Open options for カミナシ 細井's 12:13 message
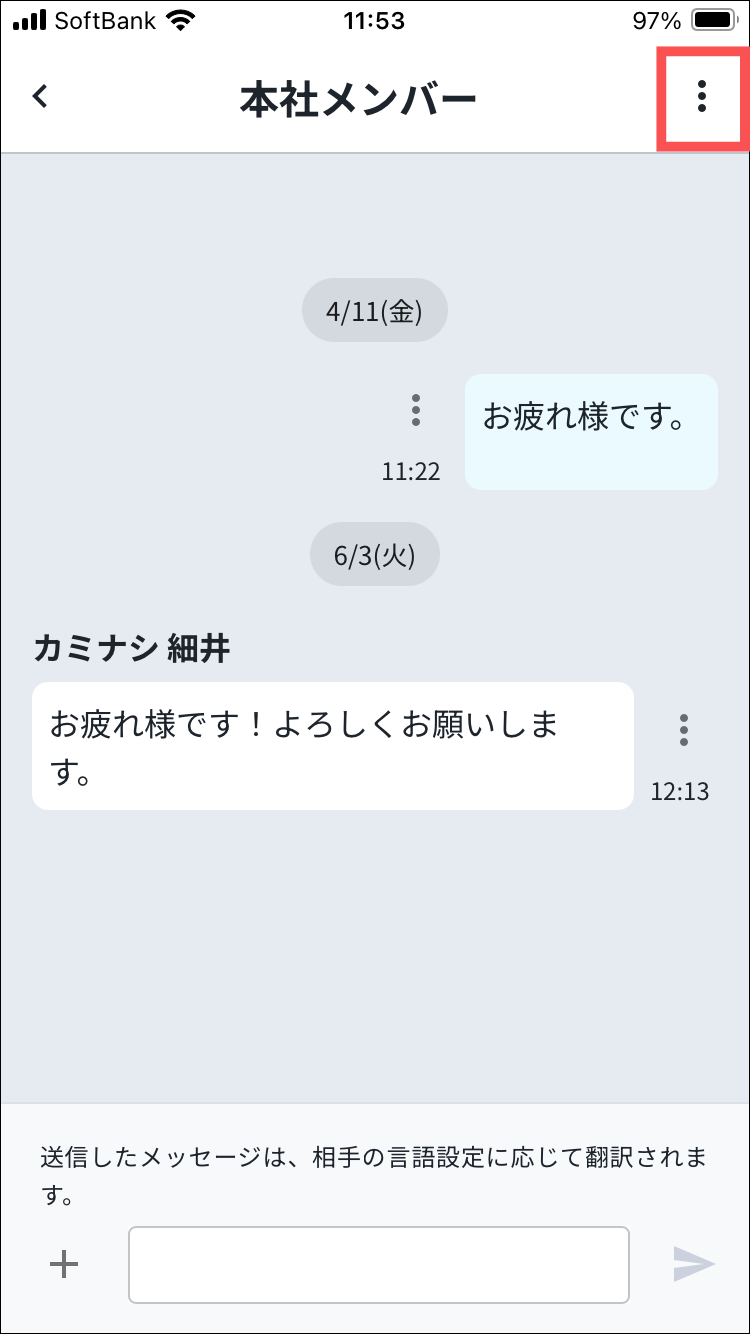 click(x=684, y=730)
